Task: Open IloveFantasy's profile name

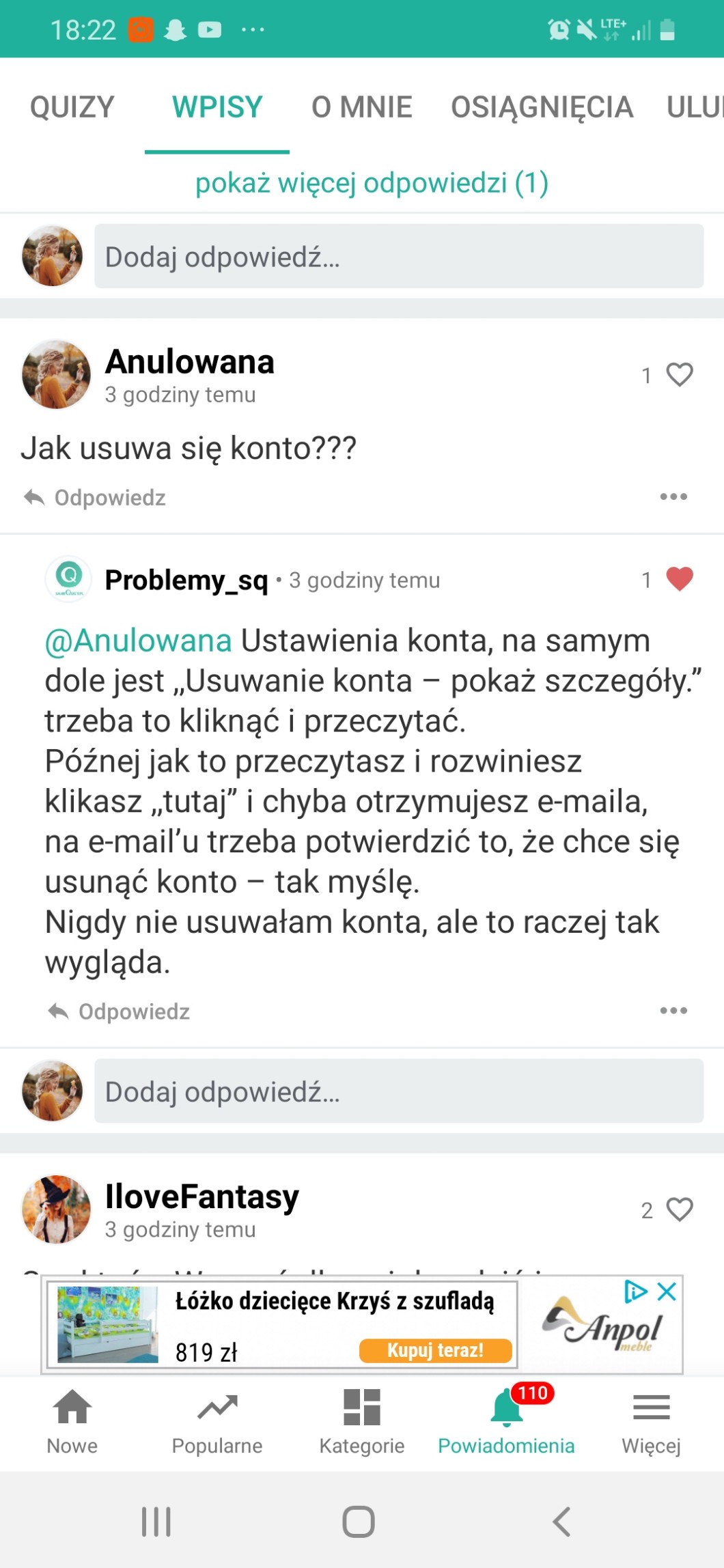Action: click(x=202, y=1196)
